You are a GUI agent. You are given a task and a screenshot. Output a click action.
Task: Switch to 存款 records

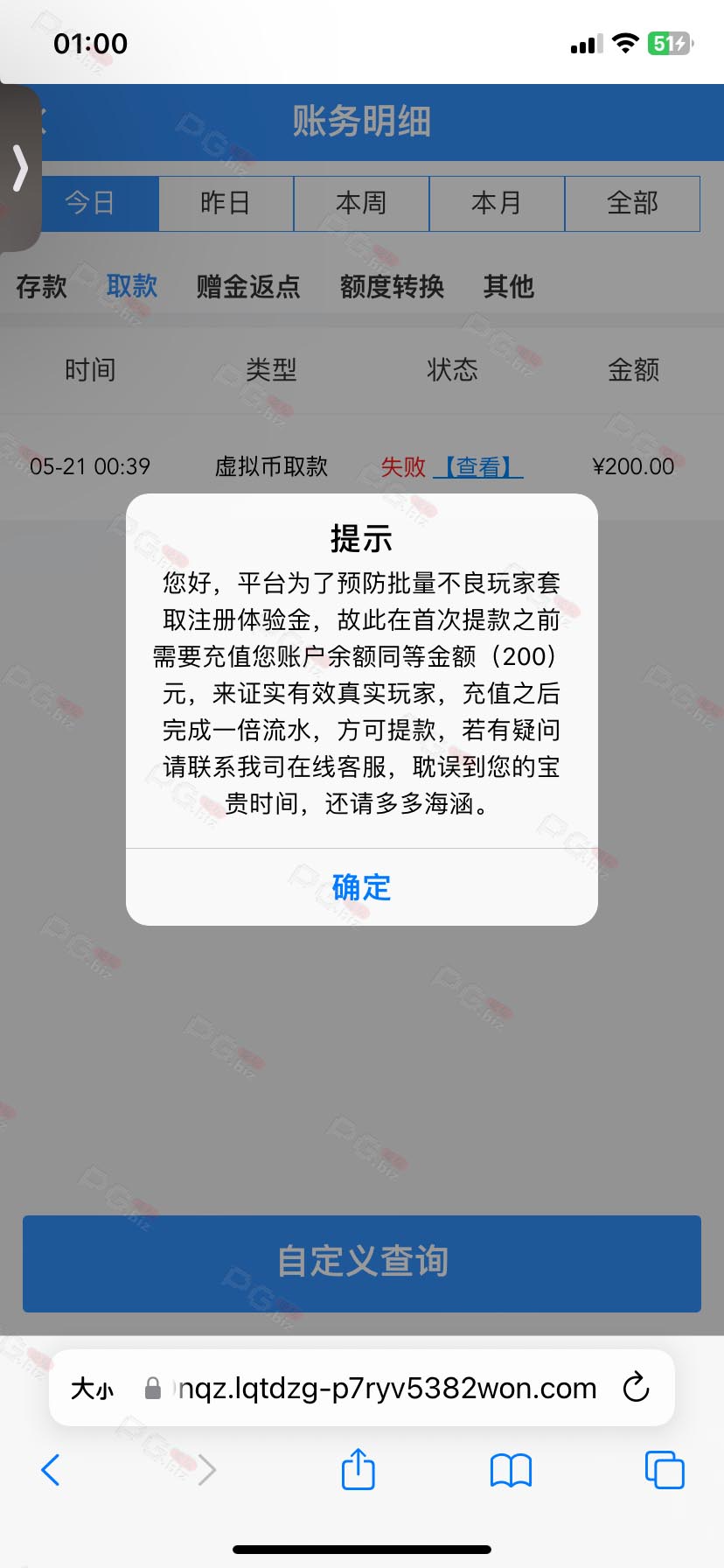41,286
